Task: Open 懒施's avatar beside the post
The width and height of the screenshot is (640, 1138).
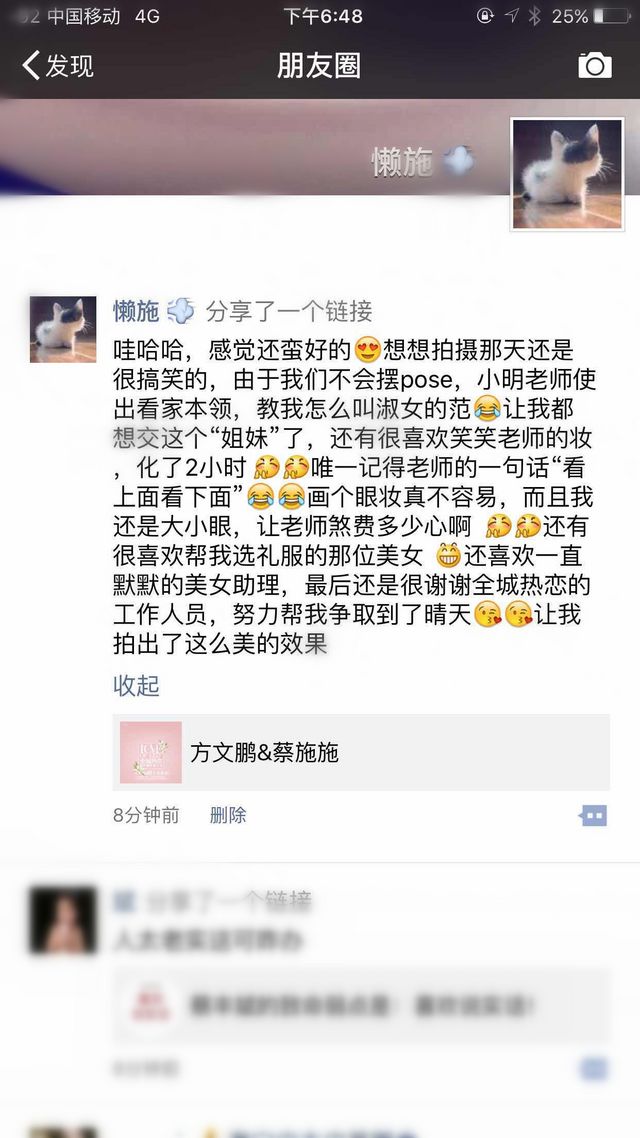Action: (63, 329)
